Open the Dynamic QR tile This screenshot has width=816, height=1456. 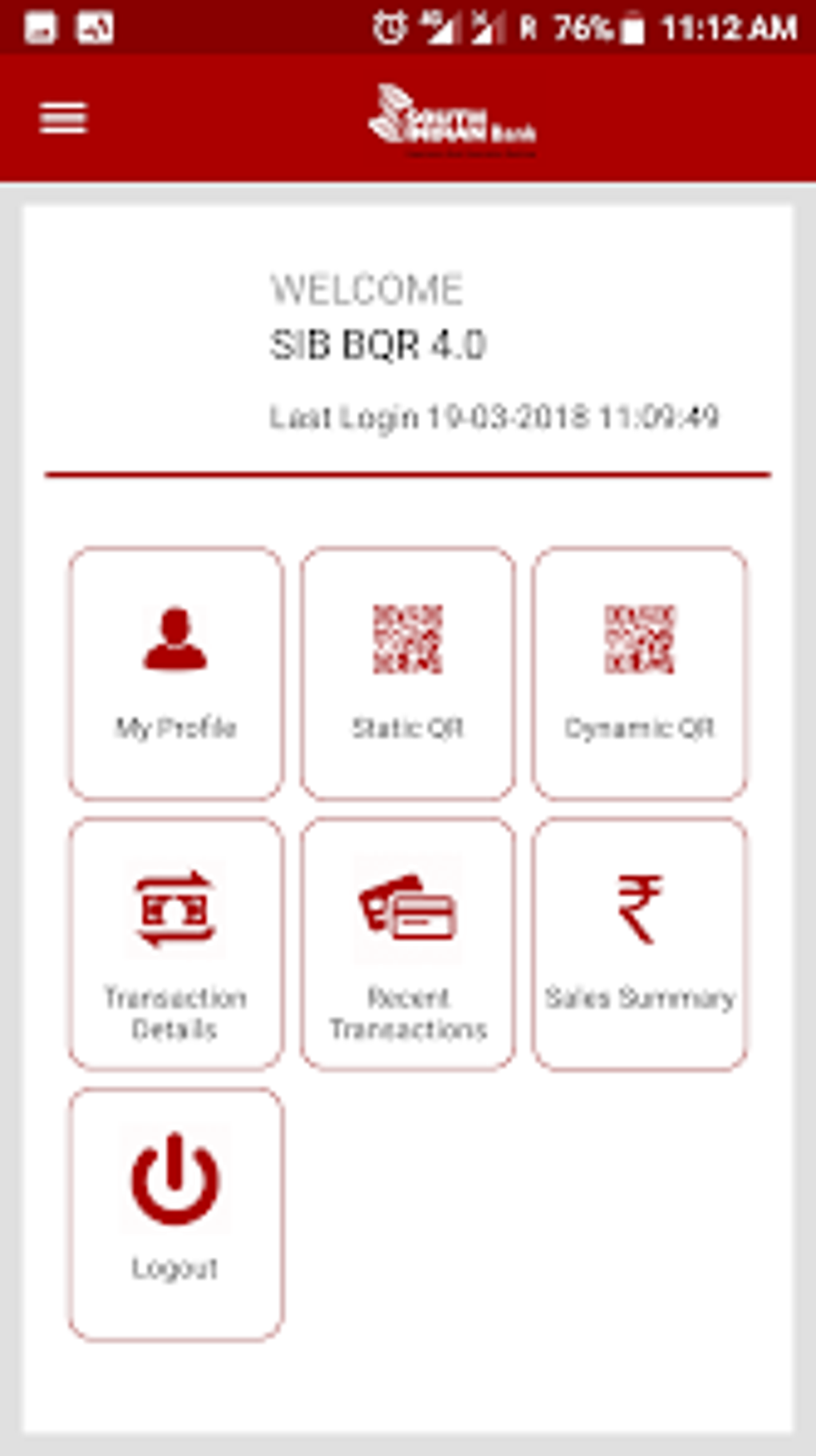639,673
